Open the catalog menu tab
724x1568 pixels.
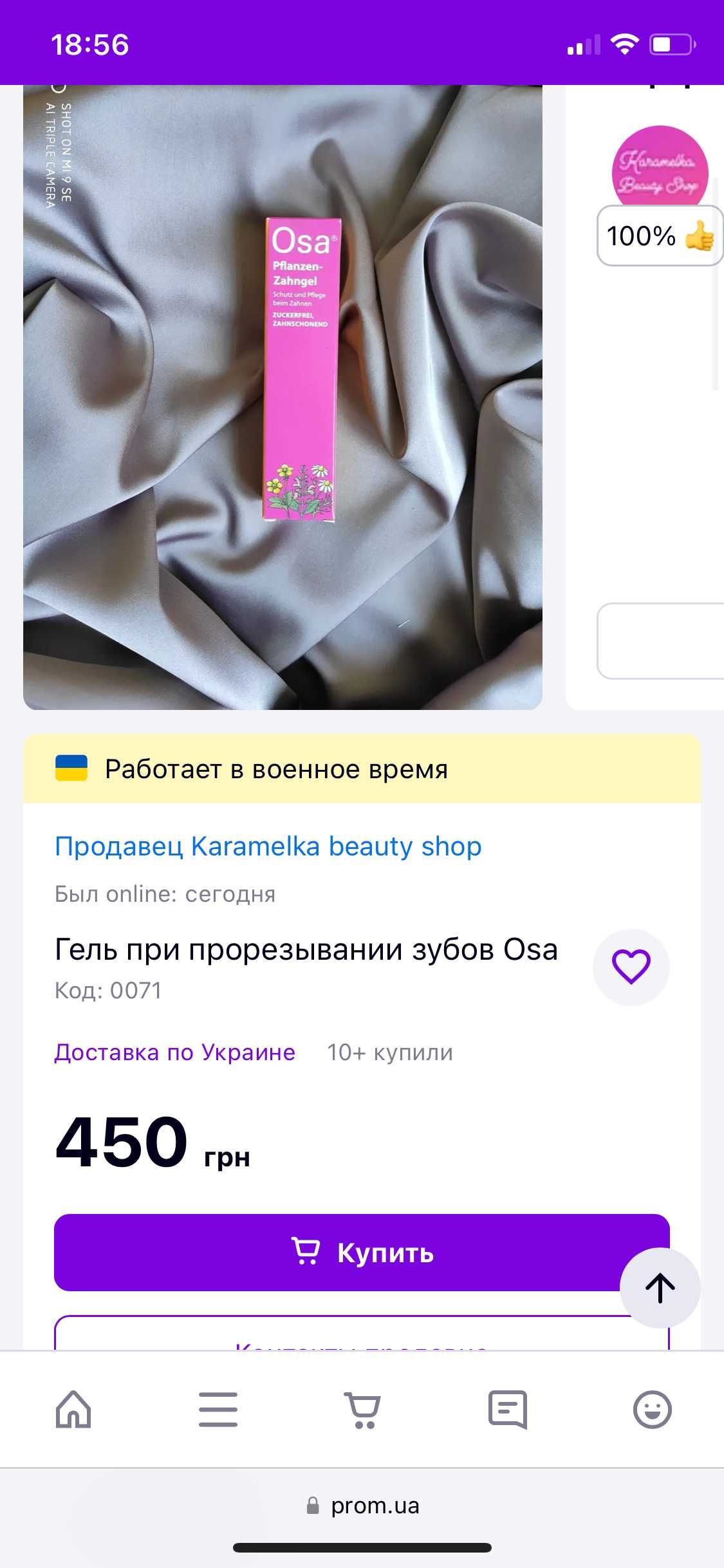coord(218,1409)
